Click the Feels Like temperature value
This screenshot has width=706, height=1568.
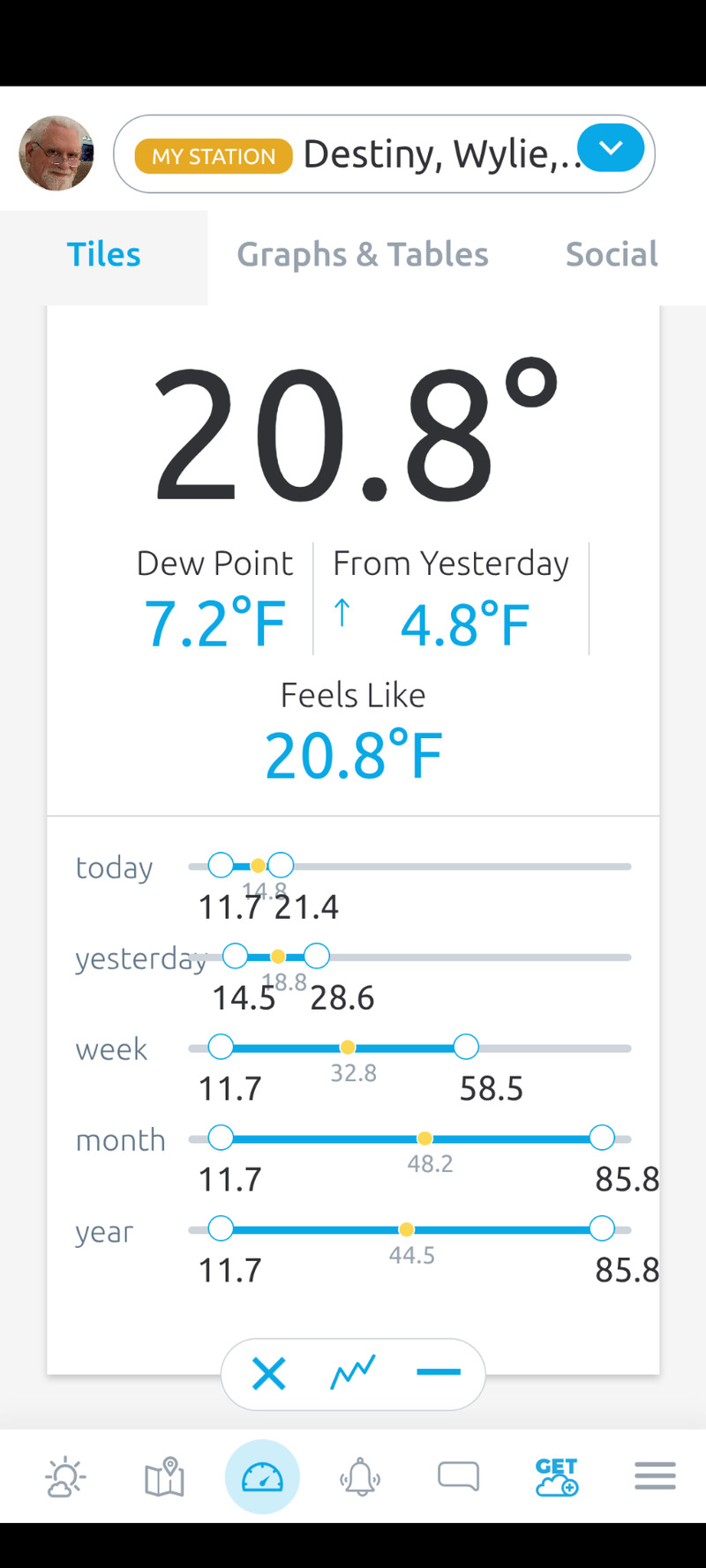353,754
